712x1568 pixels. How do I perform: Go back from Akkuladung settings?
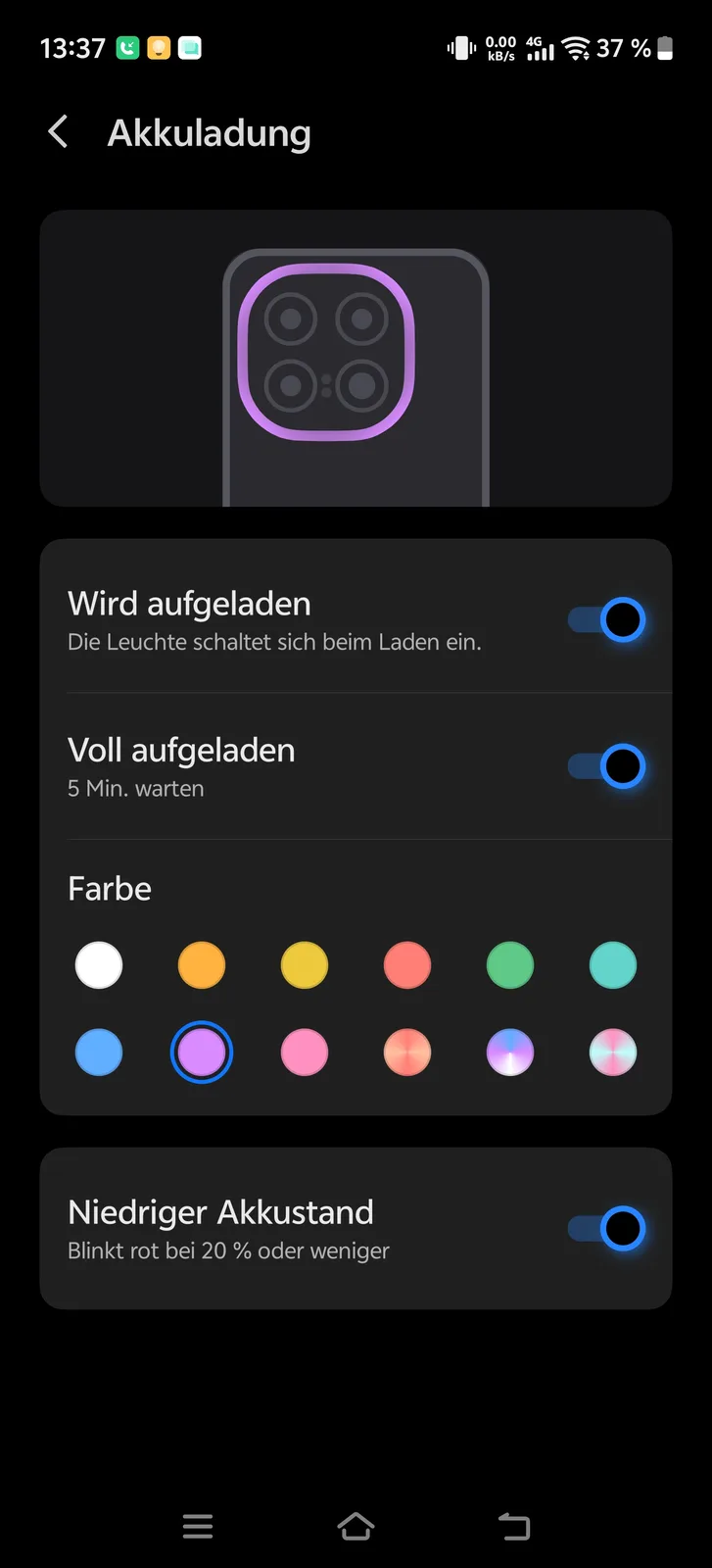59,132
